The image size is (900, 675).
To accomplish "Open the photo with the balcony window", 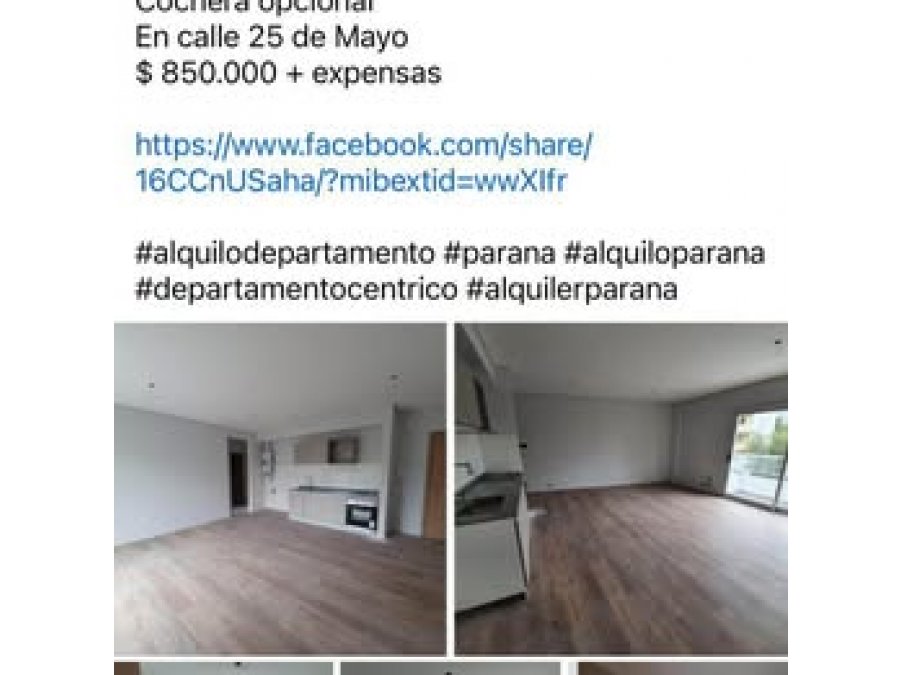I will tap(621, 488).
